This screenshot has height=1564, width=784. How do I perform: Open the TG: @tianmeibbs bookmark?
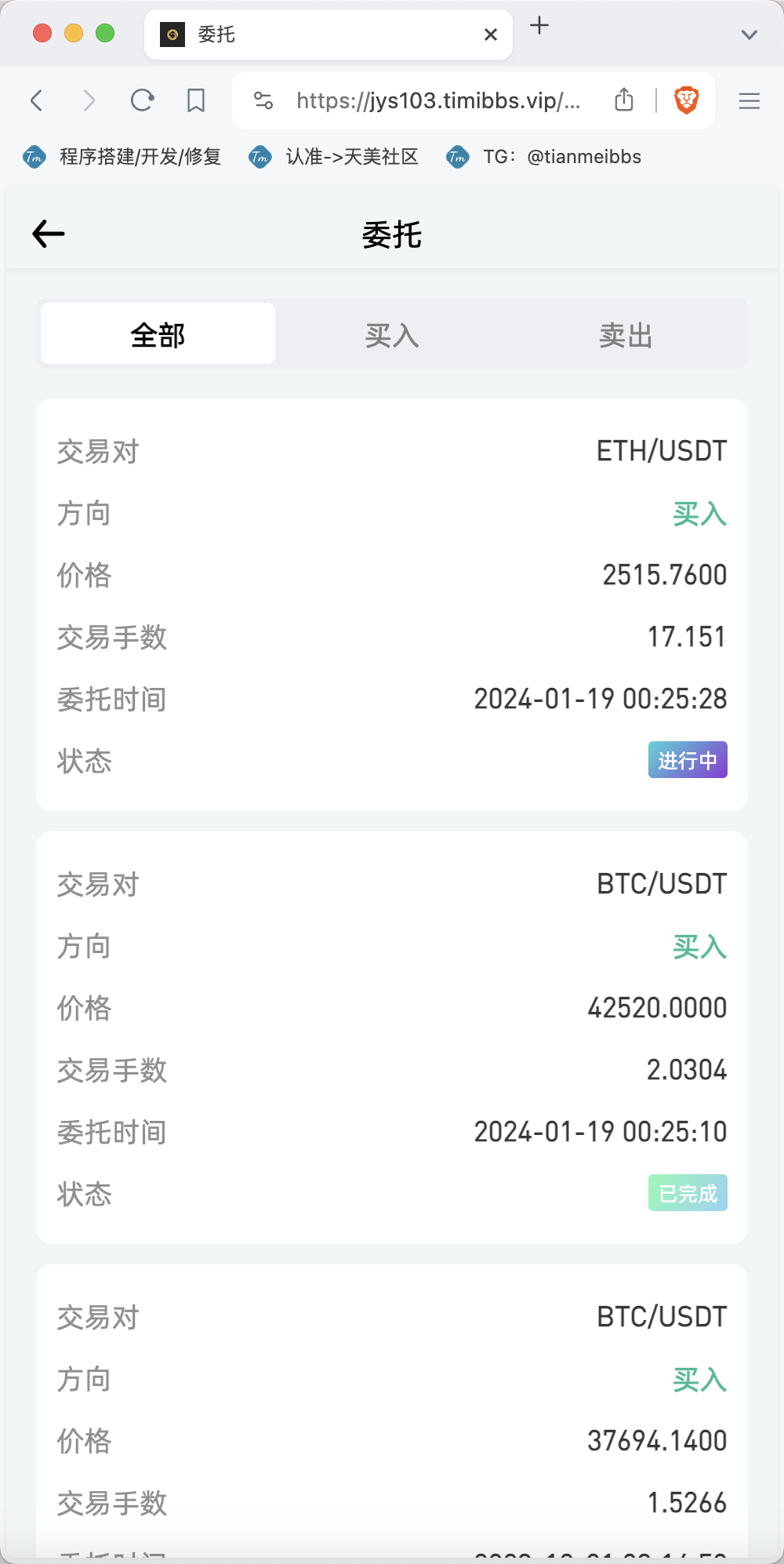(543, 157)
